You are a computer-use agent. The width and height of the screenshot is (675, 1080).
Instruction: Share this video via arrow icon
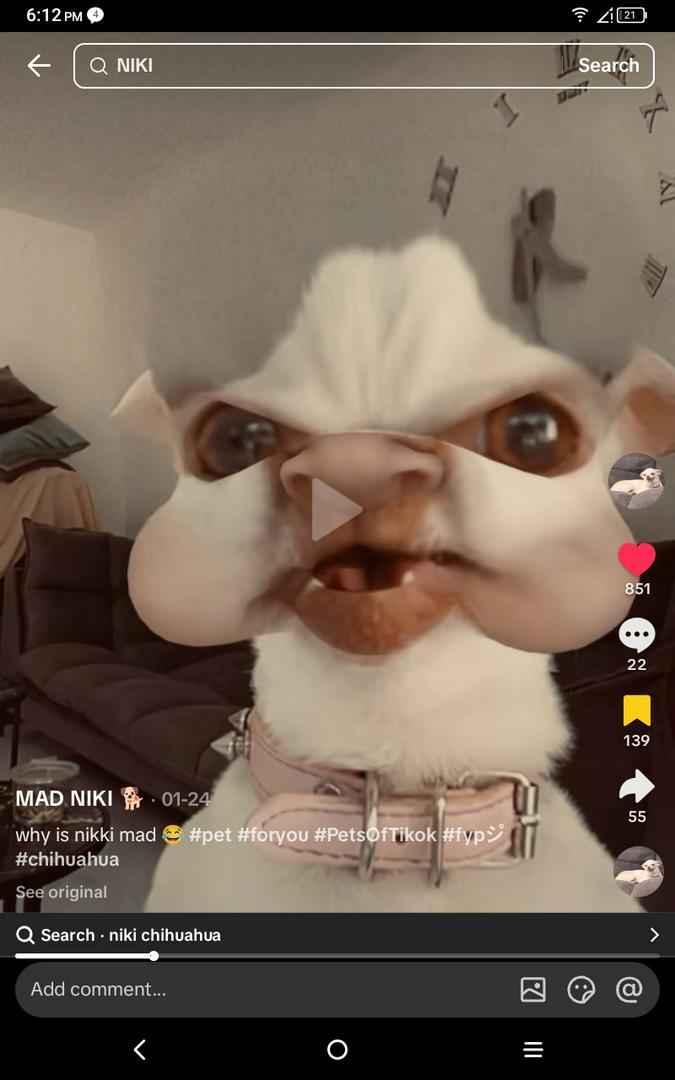[x=637, y=787]
